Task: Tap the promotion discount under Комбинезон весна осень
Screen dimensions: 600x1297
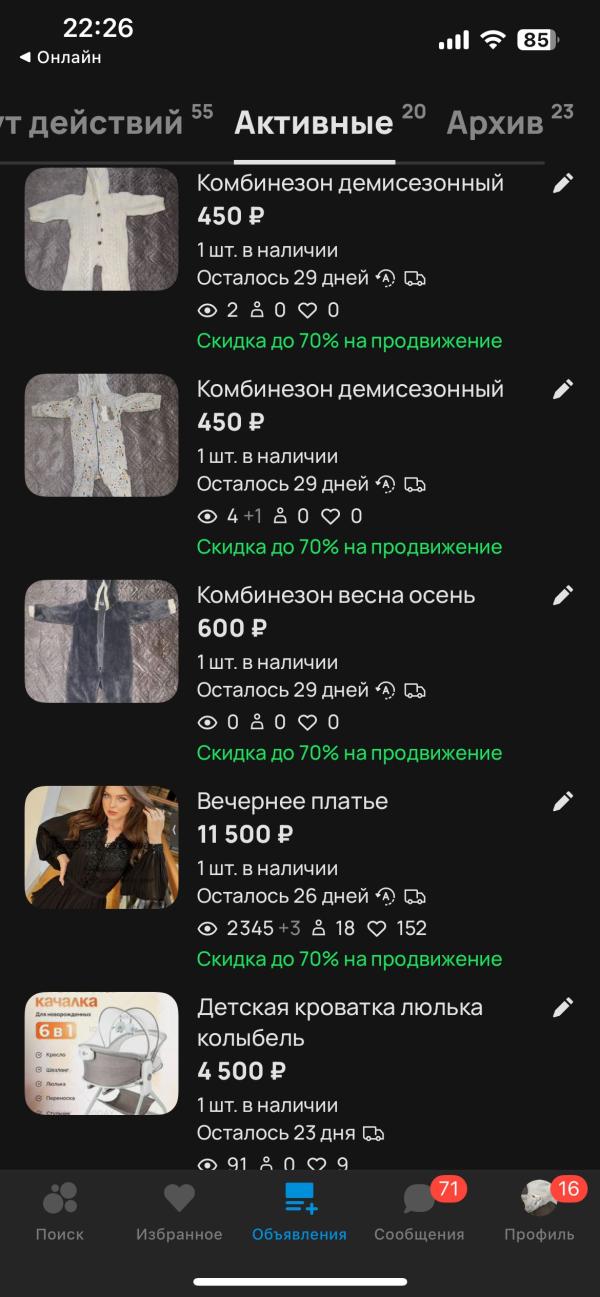Action: pyautogui.click(x=349, y=753)
